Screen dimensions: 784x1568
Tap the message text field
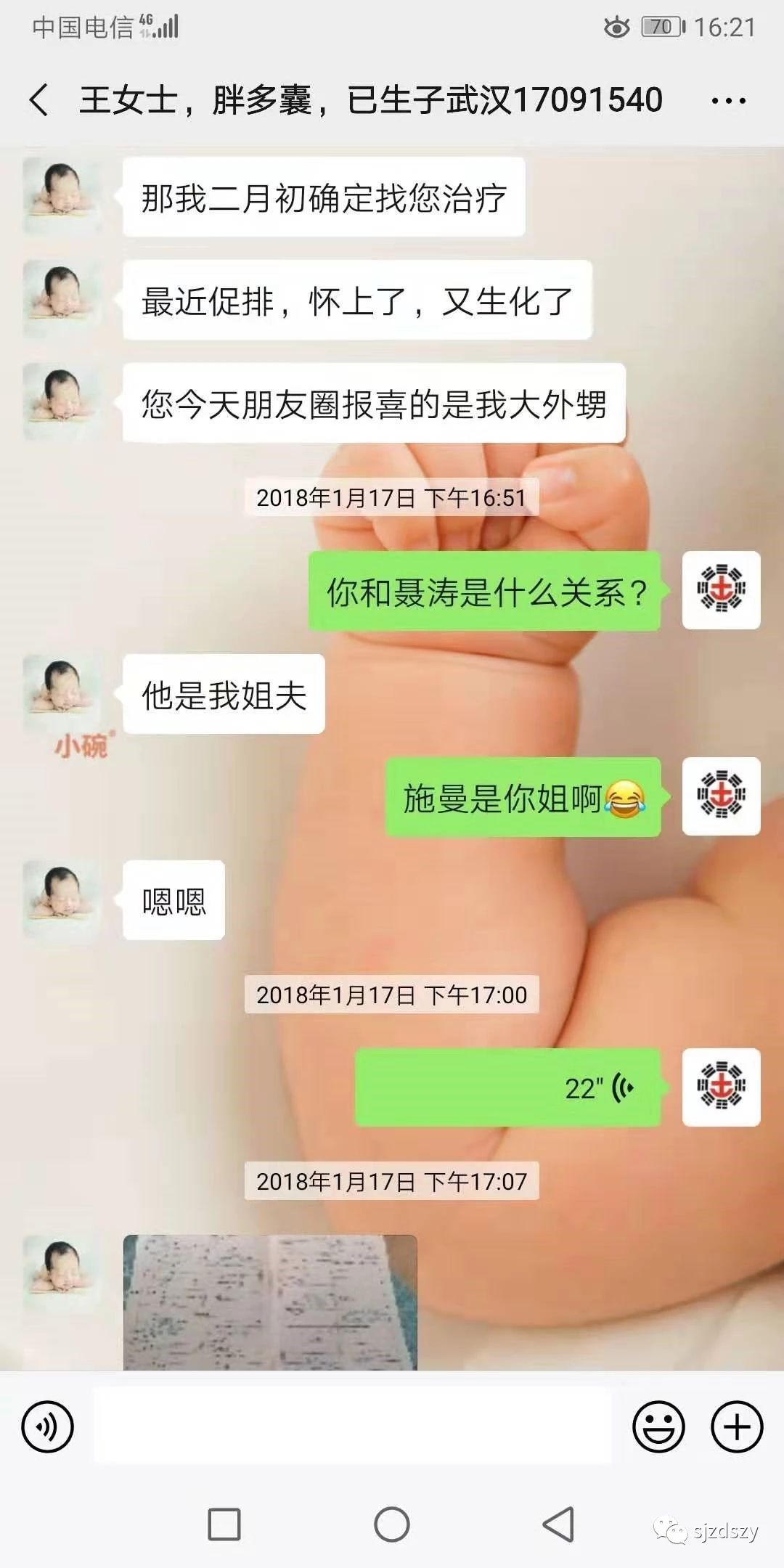tap(352, 1426)
